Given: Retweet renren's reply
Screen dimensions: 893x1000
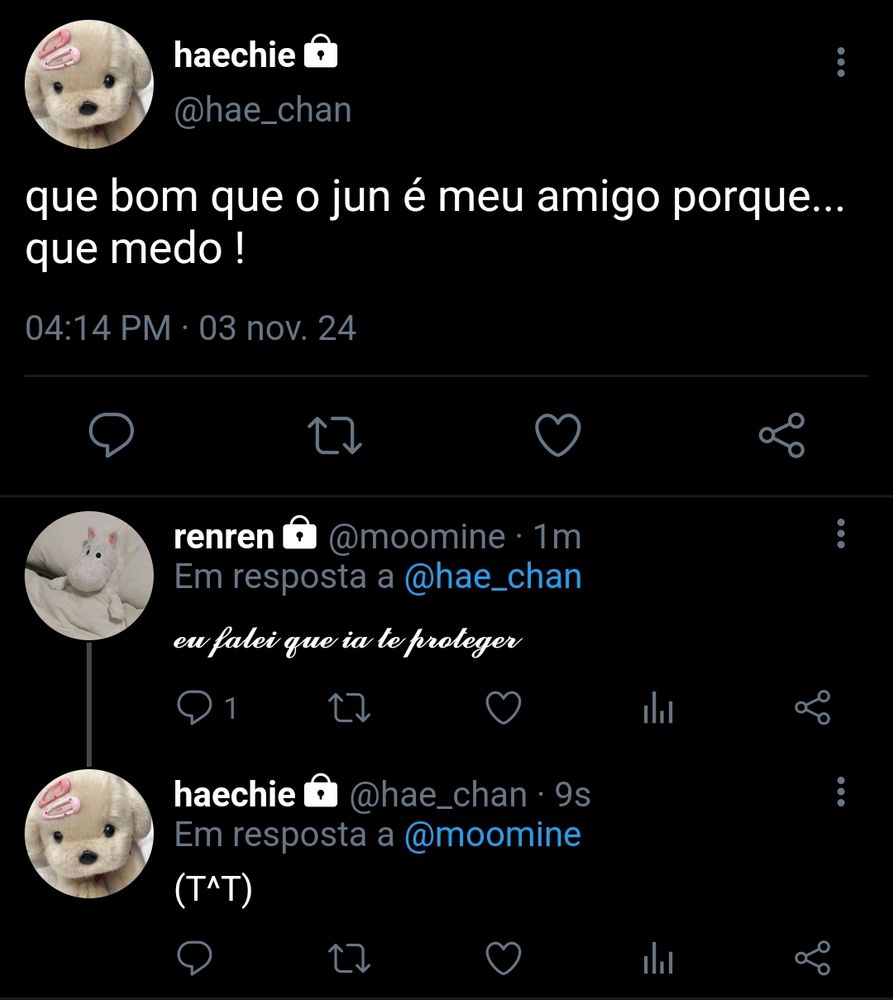Looking at the screenshot, I should click(x=349, y=708).
